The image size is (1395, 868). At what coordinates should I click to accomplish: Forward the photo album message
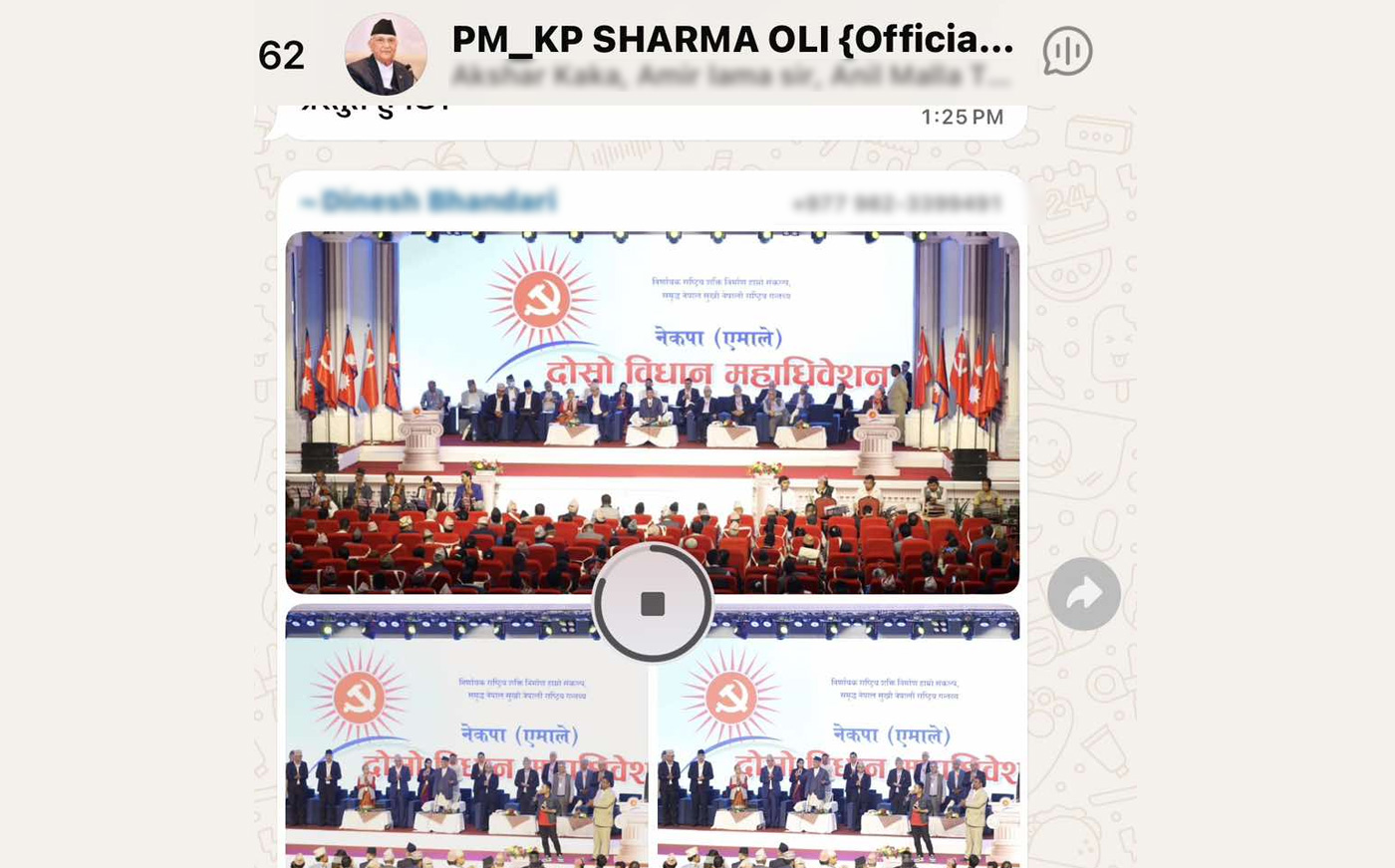(1083, 594)
